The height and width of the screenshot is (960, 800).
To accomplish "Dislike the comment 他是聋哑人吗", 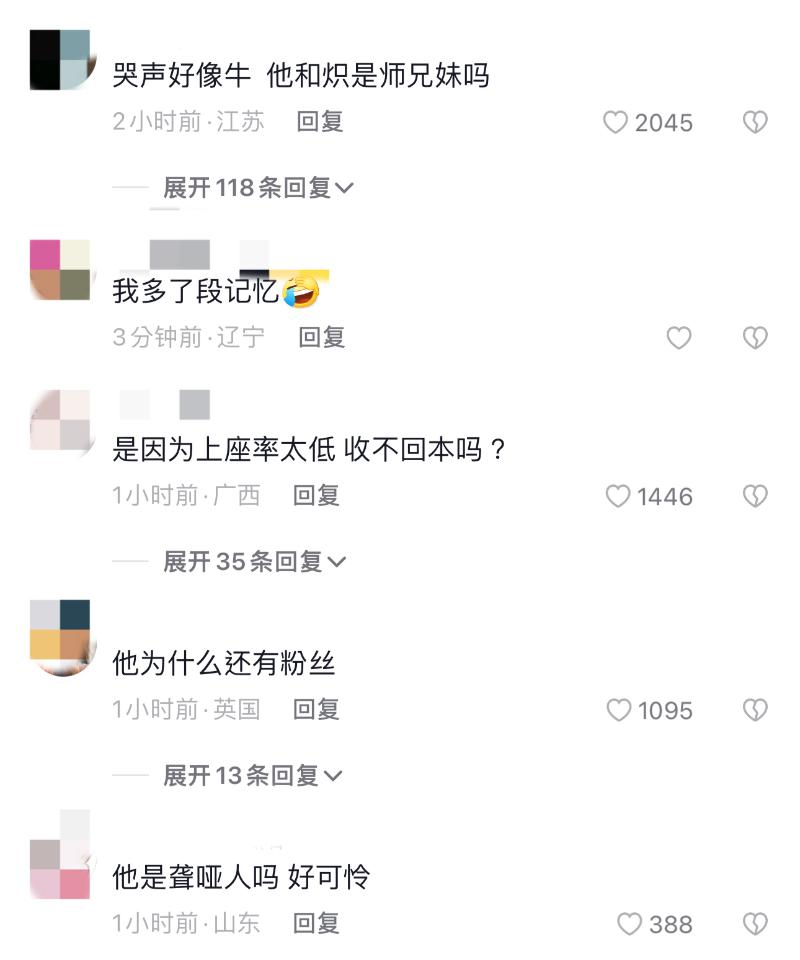I will [755, 925].
